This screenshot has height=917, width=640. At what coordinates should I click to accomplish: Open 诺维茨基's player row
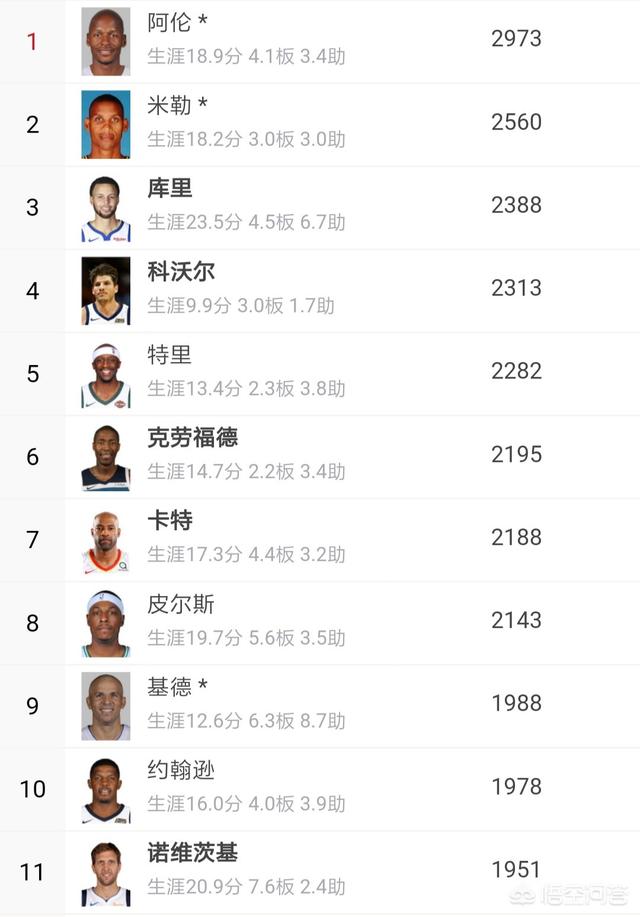point(300,870)
